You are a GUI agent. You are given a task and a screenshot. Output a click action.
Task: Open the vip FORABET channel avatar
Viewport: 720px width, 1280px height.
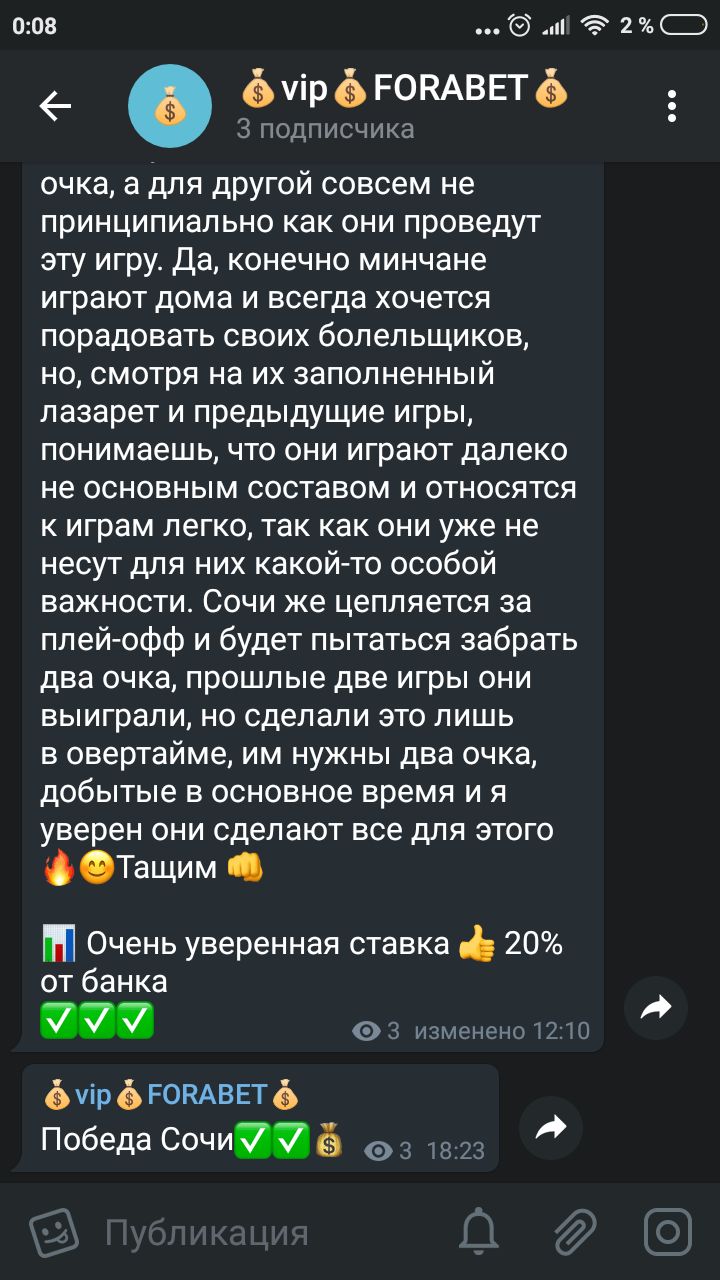coord(170,107)
